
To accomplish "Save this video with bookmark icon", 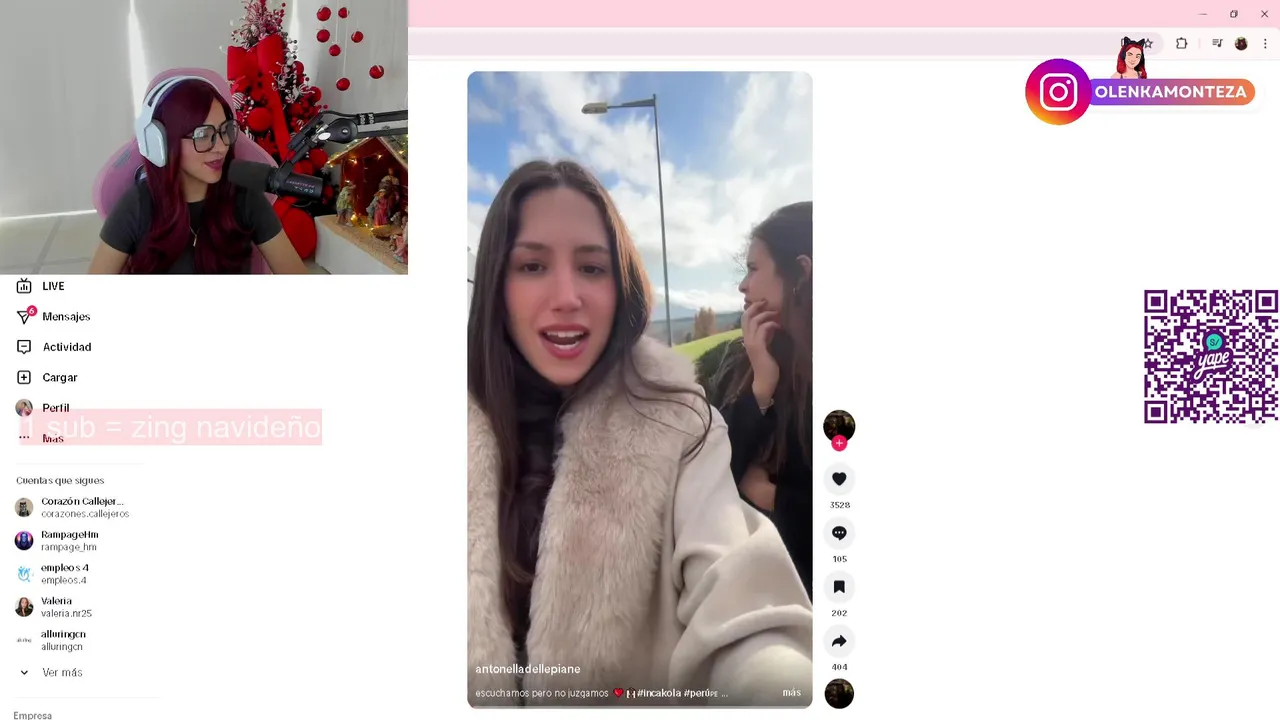I will [839, 587].
